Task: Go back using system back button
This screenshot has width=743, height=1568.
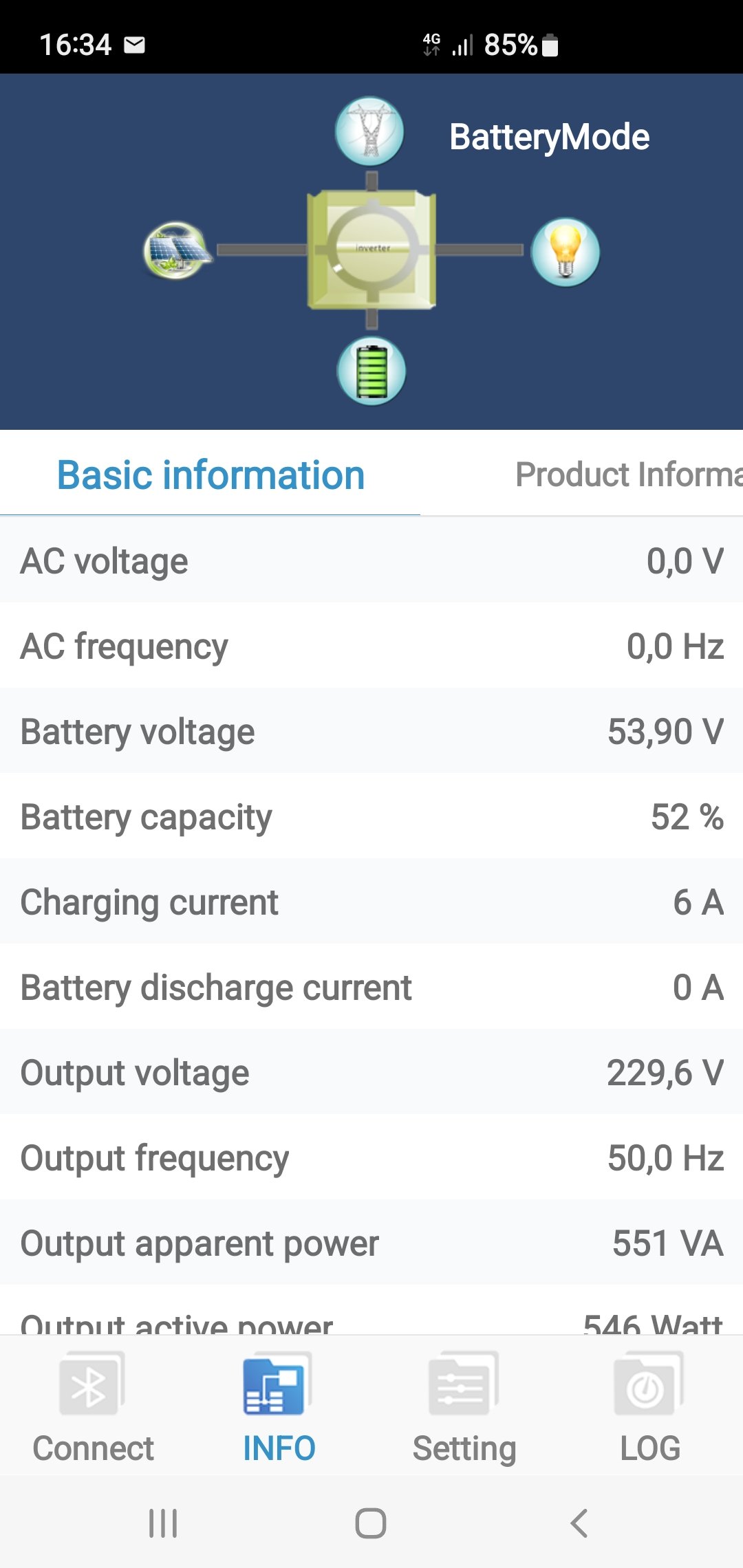Action: (579, 1523)
